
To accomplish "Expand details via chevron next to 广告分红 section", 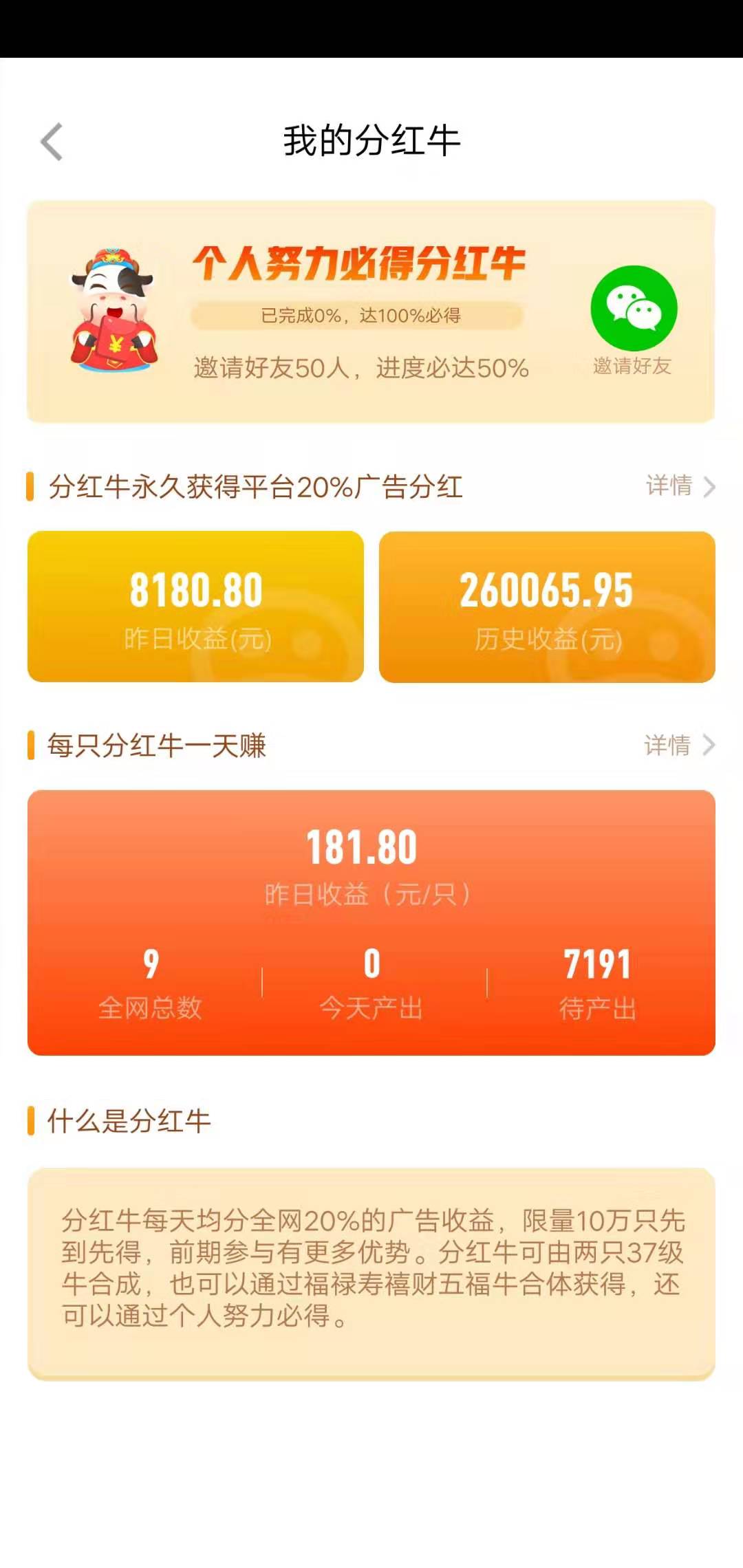I will point(710,487).
